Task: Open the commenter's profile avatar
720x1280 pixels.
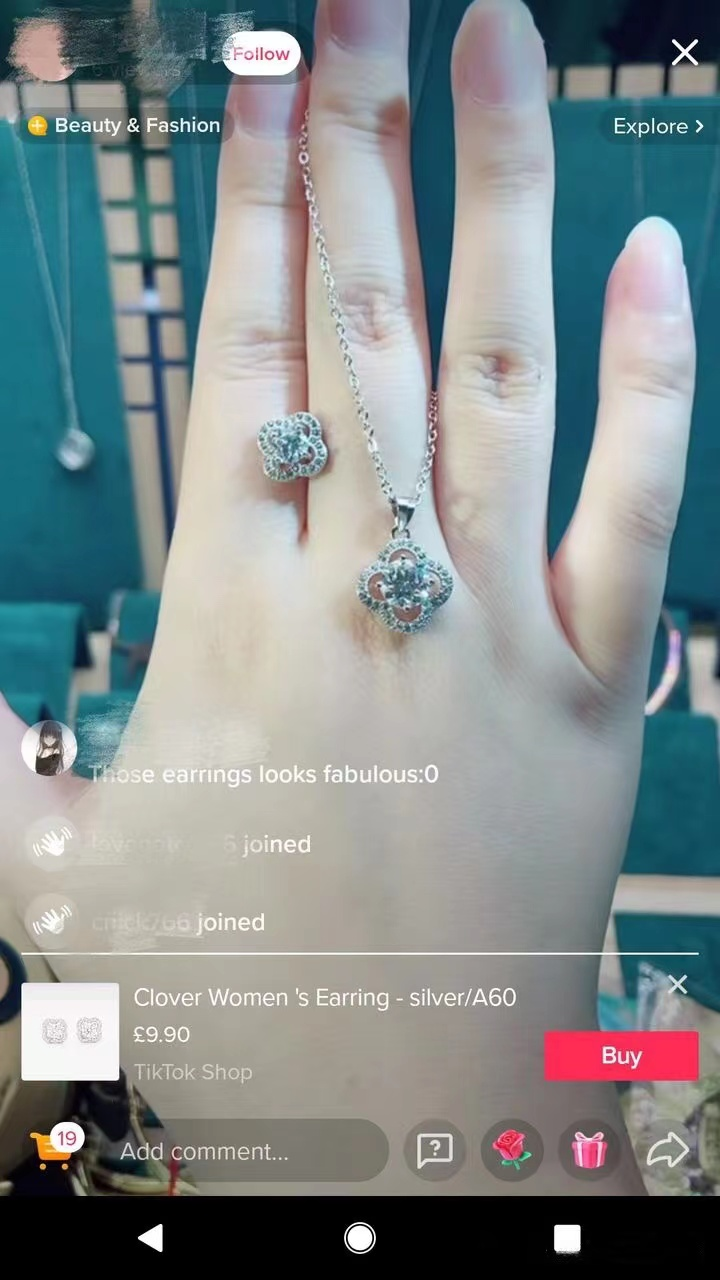Action: coord(49,748)
